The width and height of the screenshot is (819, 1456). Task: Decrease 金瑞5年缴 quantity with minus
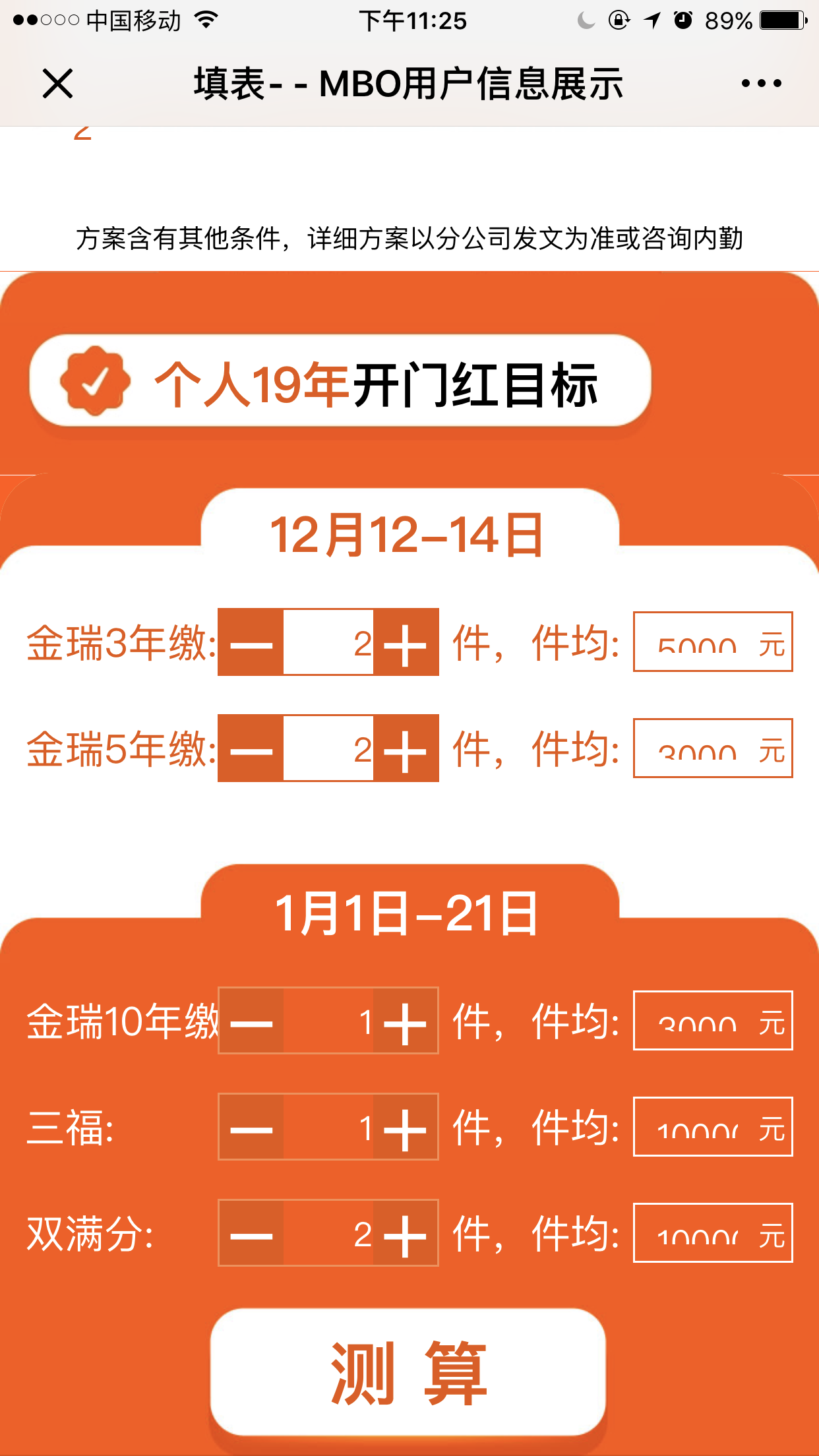[x=251, y=749]
